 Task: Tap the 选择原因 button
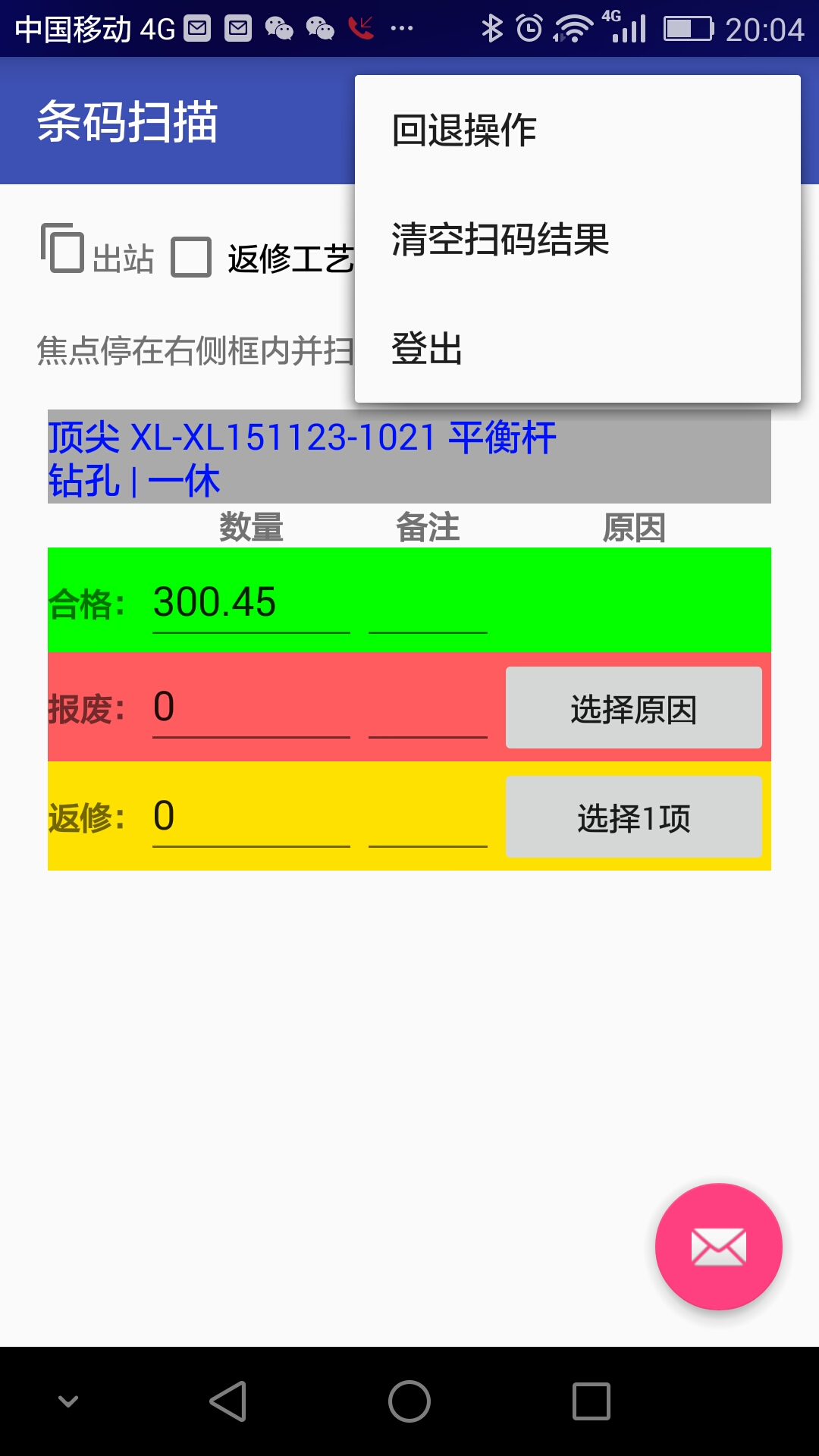633,708
